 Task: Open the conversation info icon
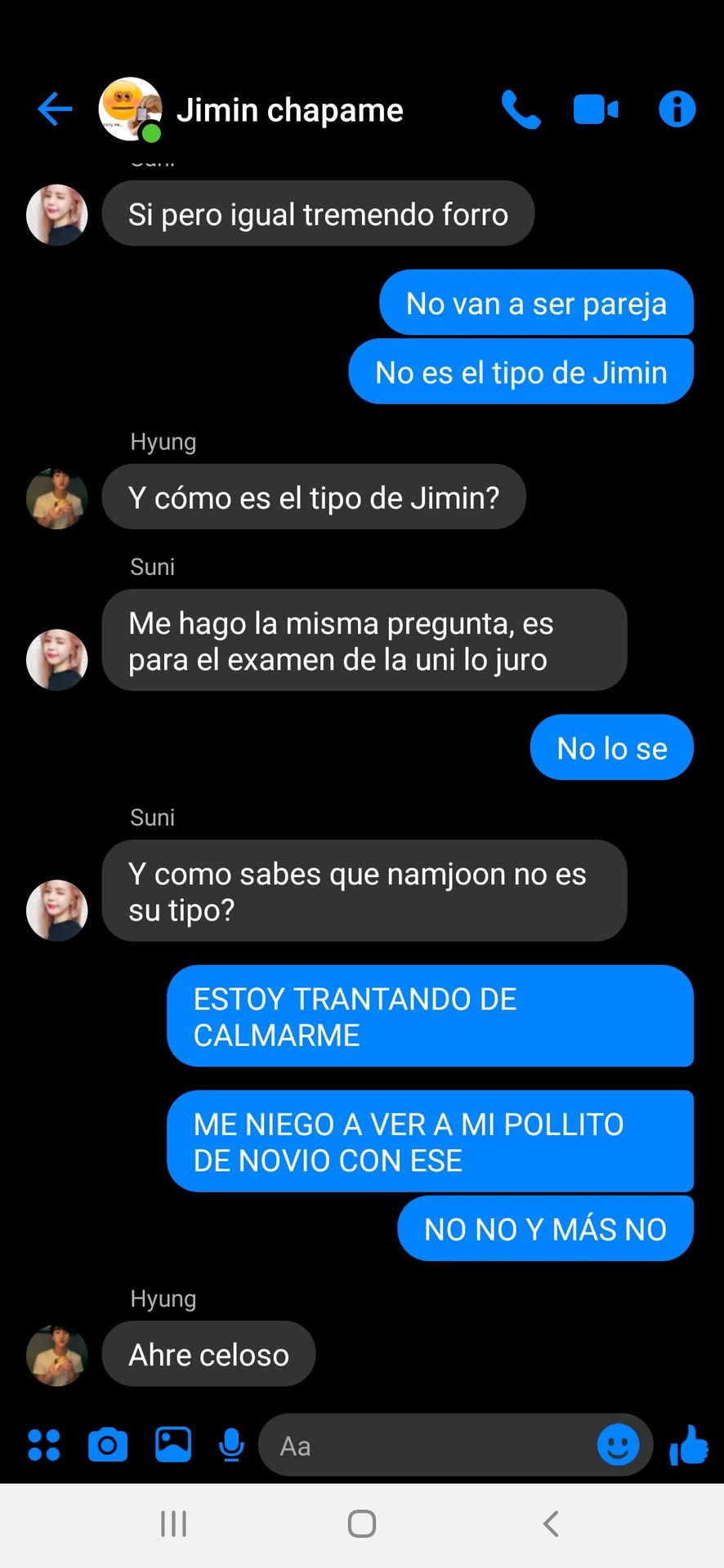click(677, 109)
